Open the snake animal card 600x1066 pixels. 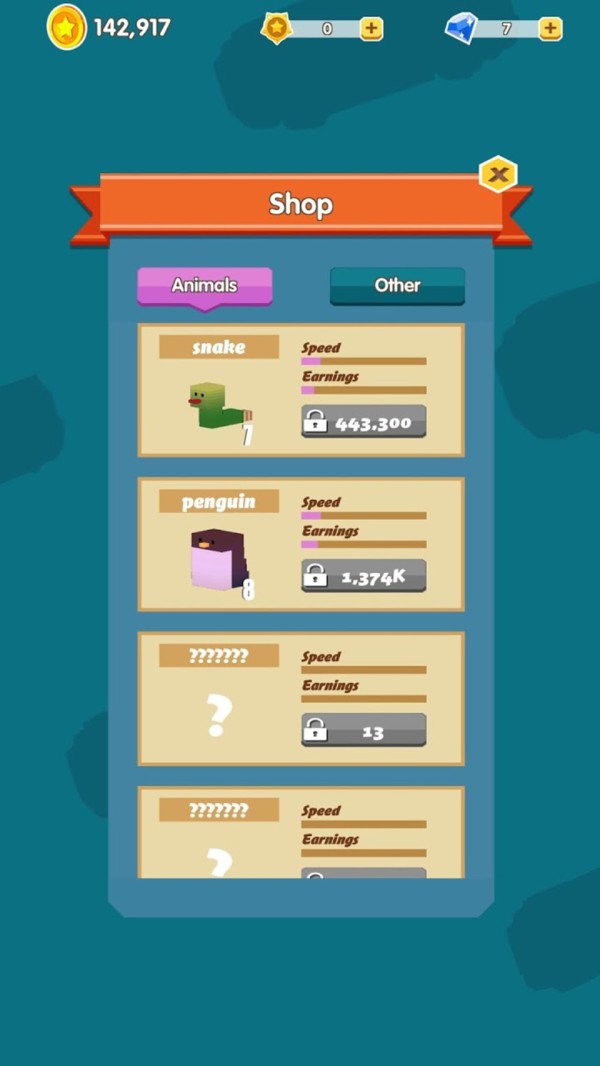click(x=219, y=400)
